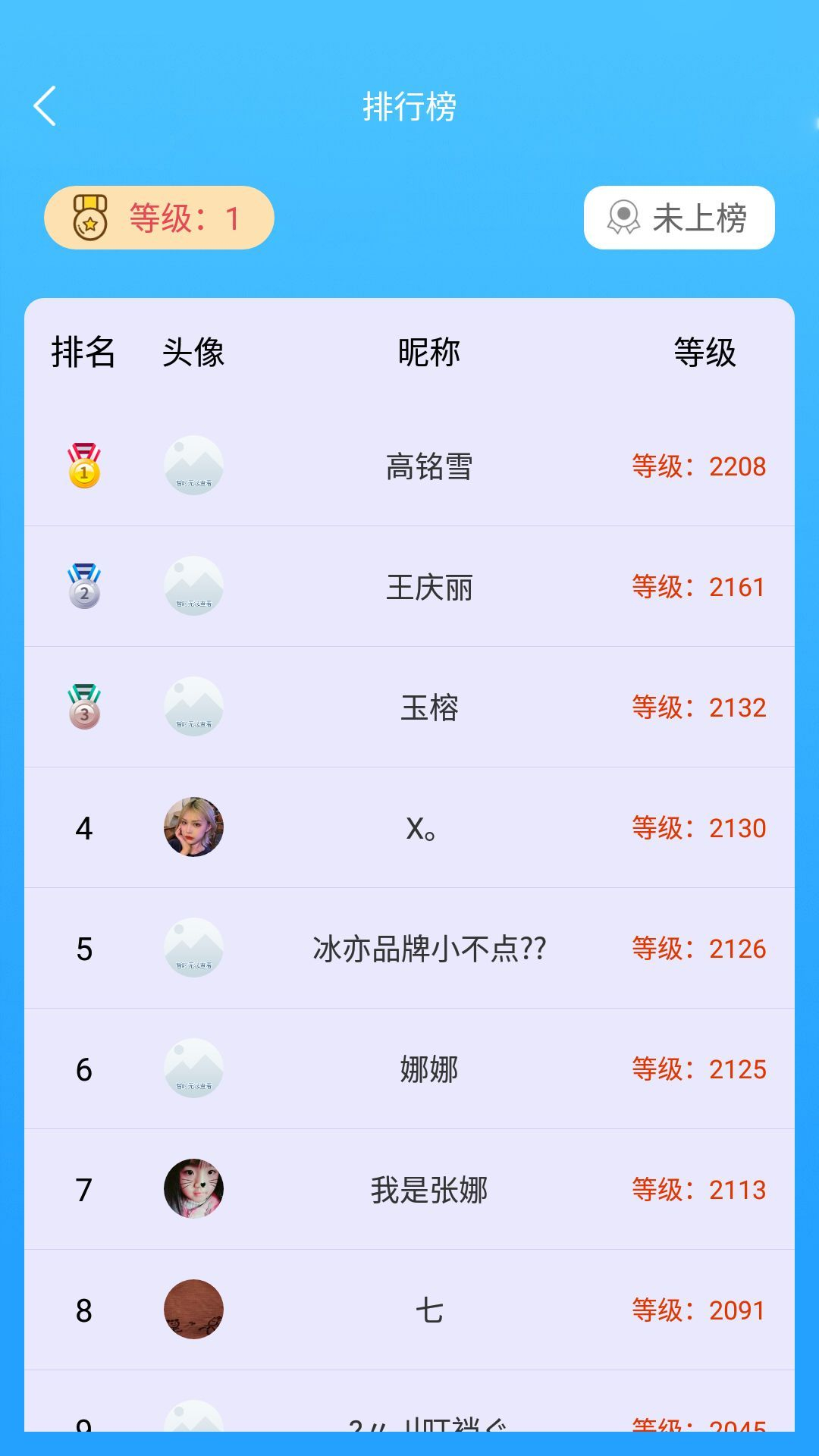Image resolution: width=819 pixels, height=1456 pixels.
Task: View third-ranked player 玉榕
Action: click(x=428, y=708)
